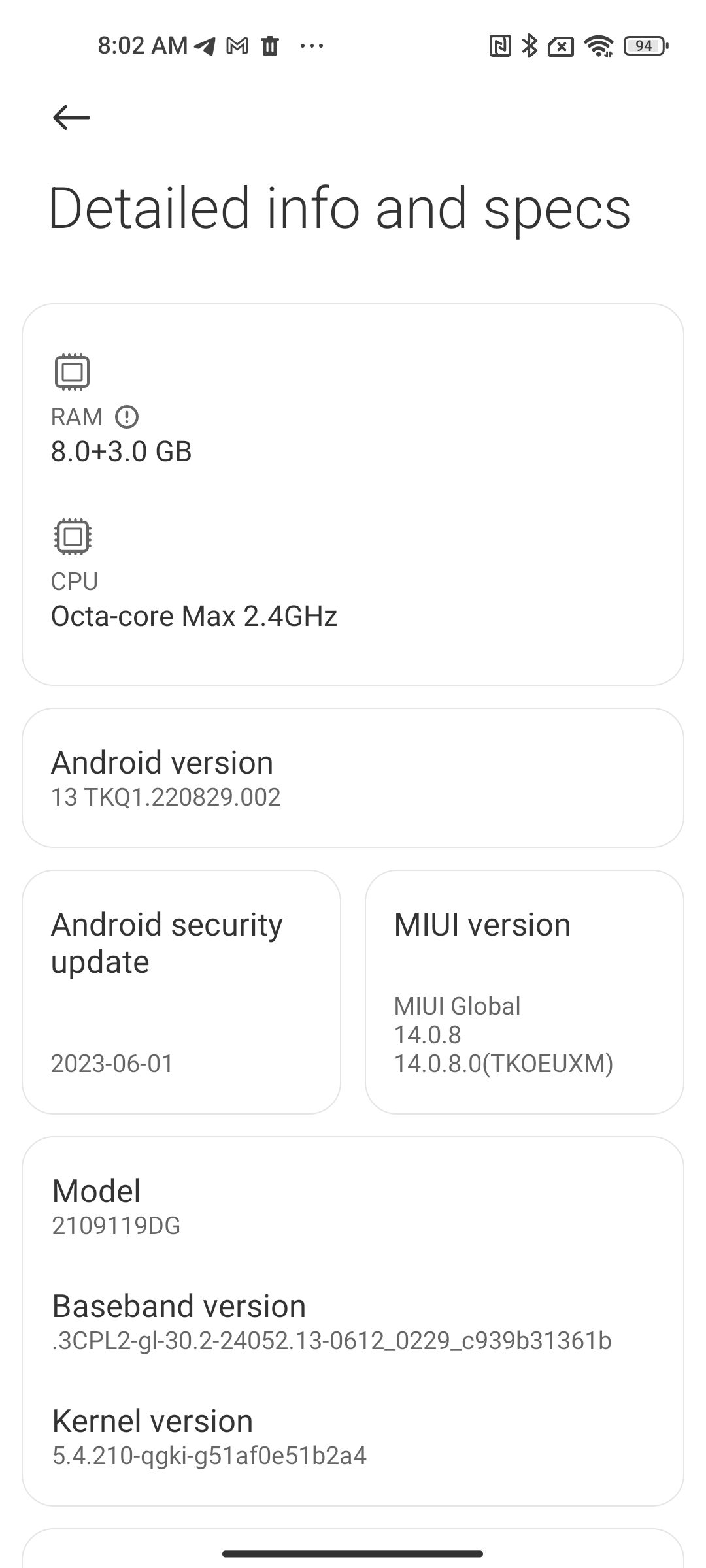Tap the RAM chip icon
Image resolution: width=706 pixels, height=1568 pixels.
[72, 370]
